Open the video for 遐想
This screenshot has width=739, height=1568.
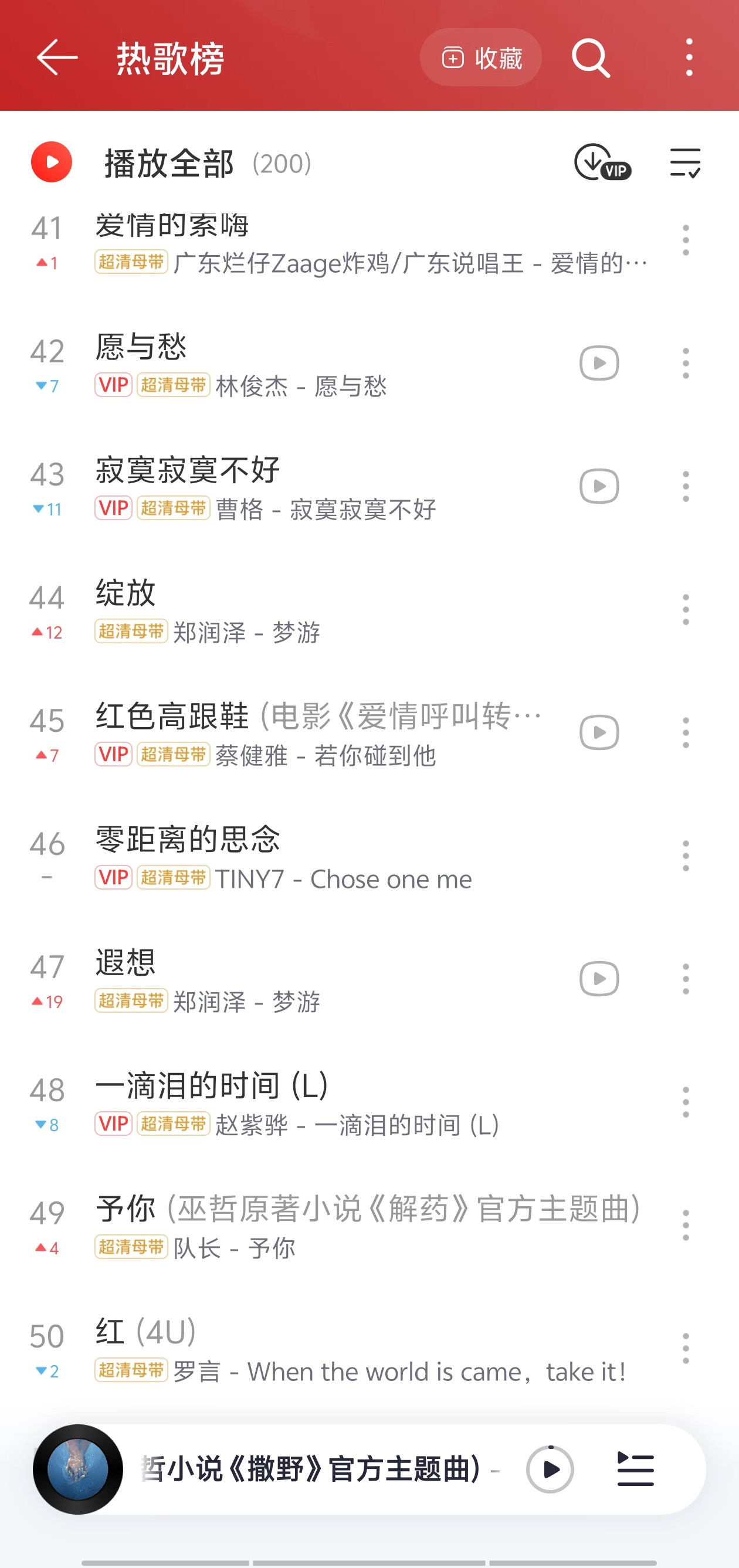599,979
